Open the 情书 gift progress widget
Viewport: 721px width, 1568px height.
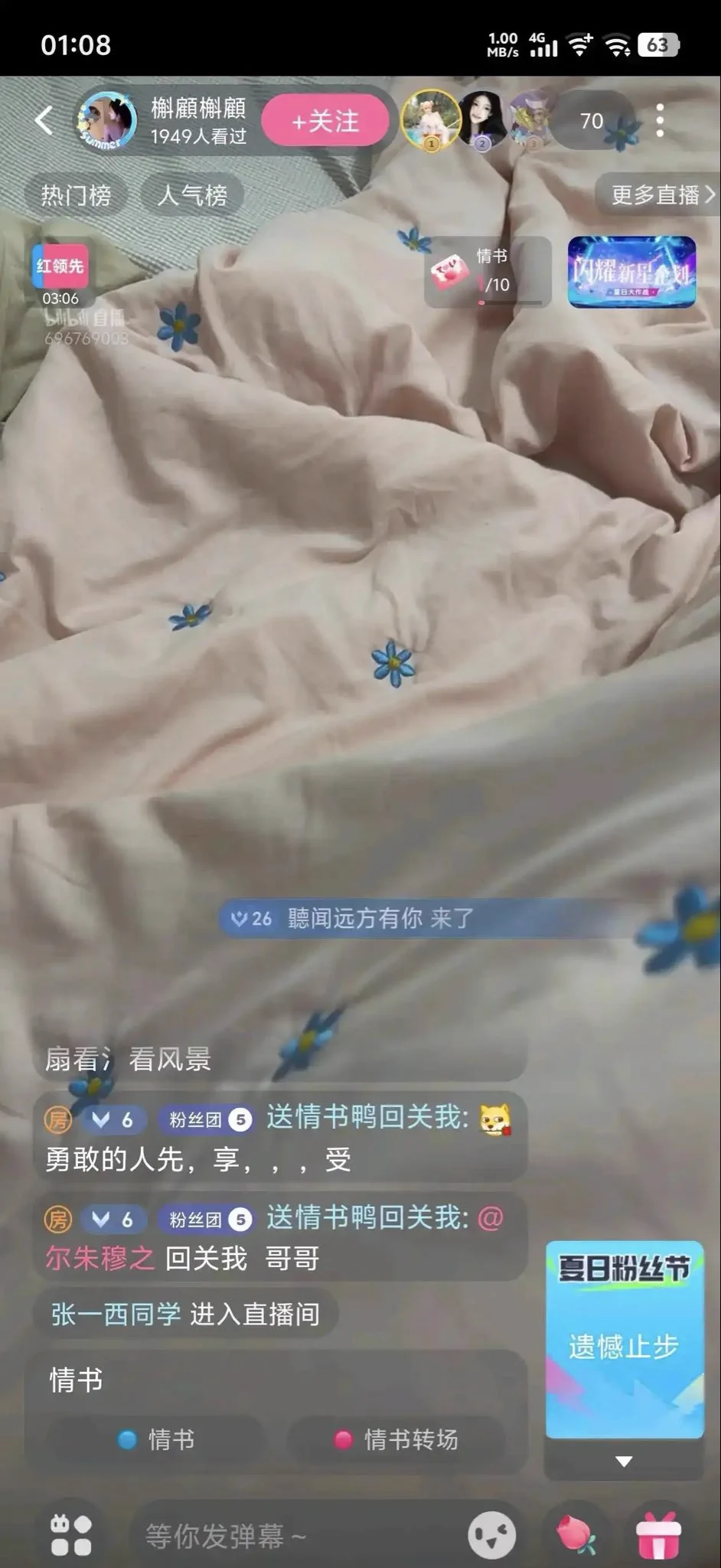pos(487,273)
